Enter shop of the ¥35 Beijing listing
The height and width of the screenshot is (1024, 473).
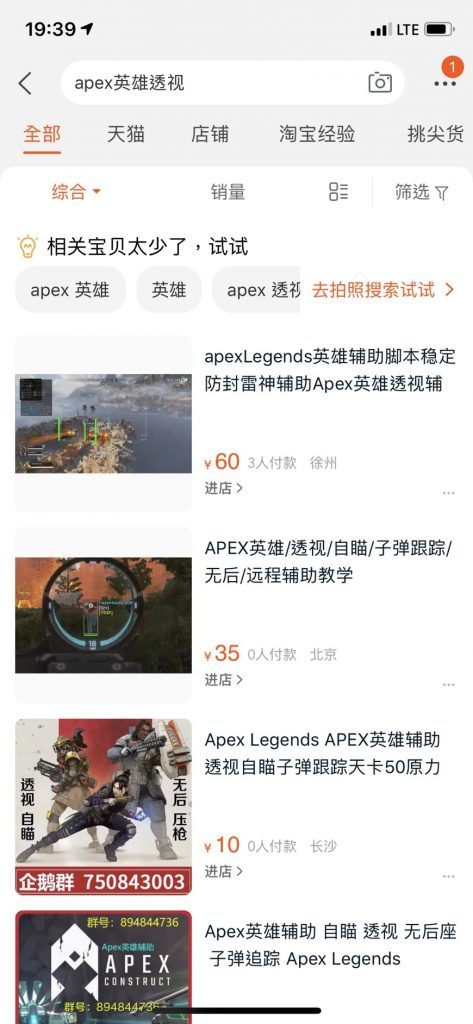point(223,680)
